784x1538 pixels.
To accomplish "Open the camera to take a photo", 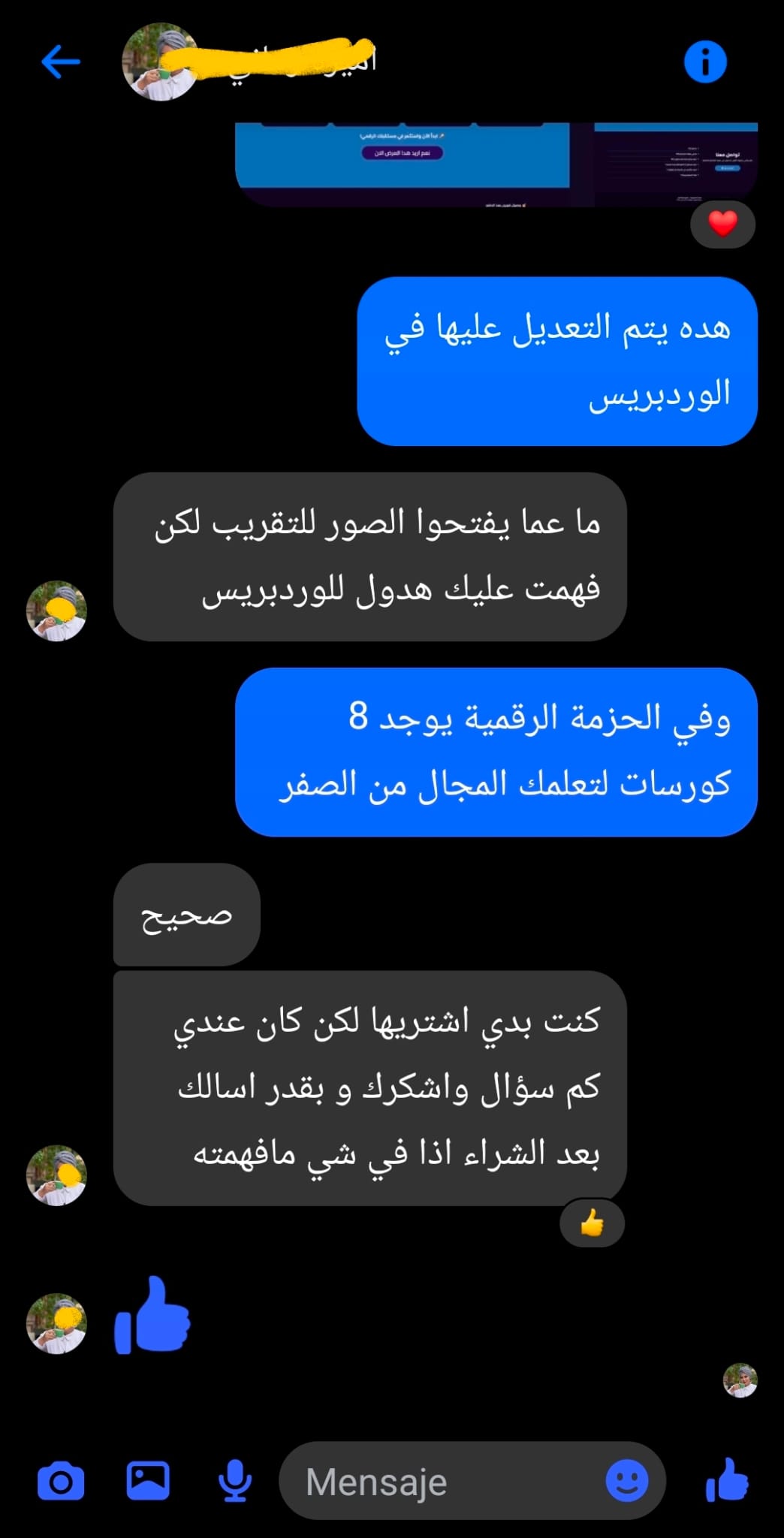I will [61, 1482].
